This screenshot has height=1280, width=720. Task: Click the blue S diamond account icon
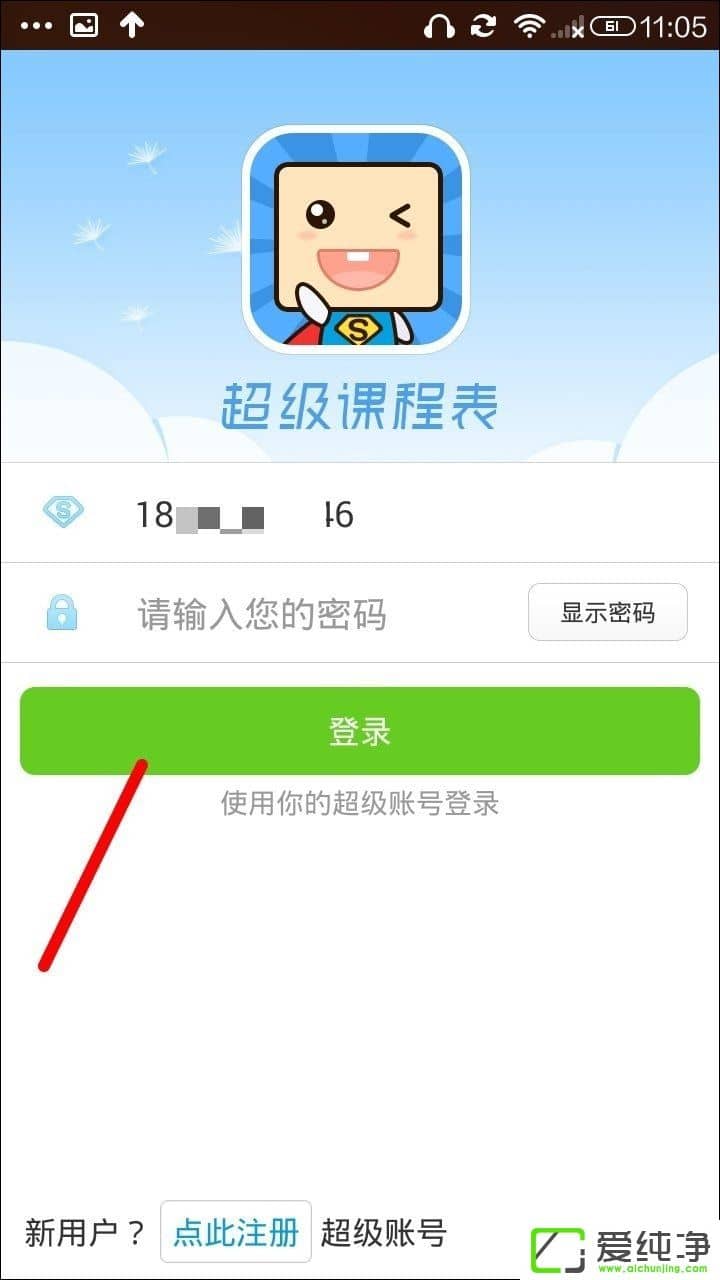pyautogui.click(x=62, y=512)
